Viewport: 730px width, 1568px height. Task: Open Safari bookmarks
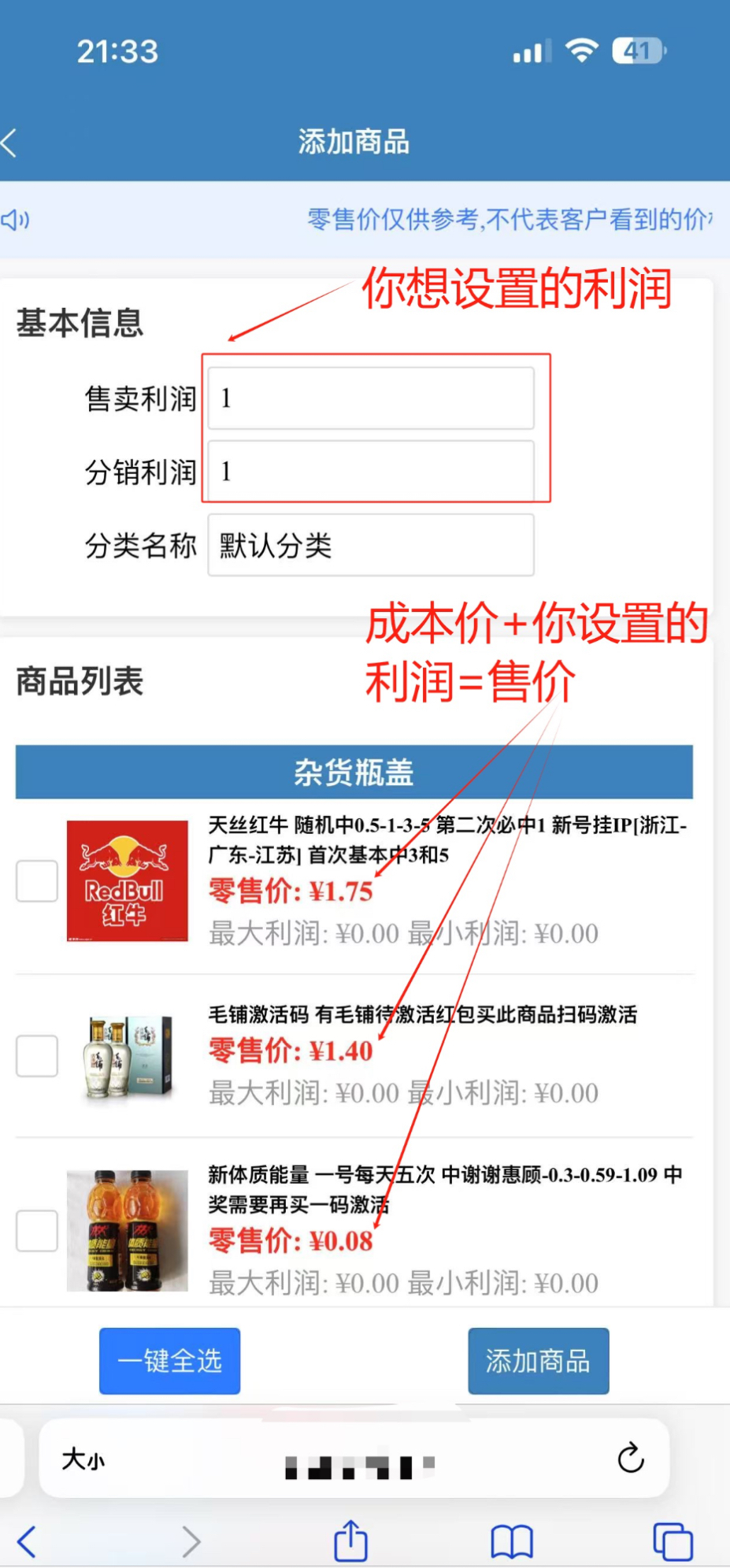tap(512, 1541)
